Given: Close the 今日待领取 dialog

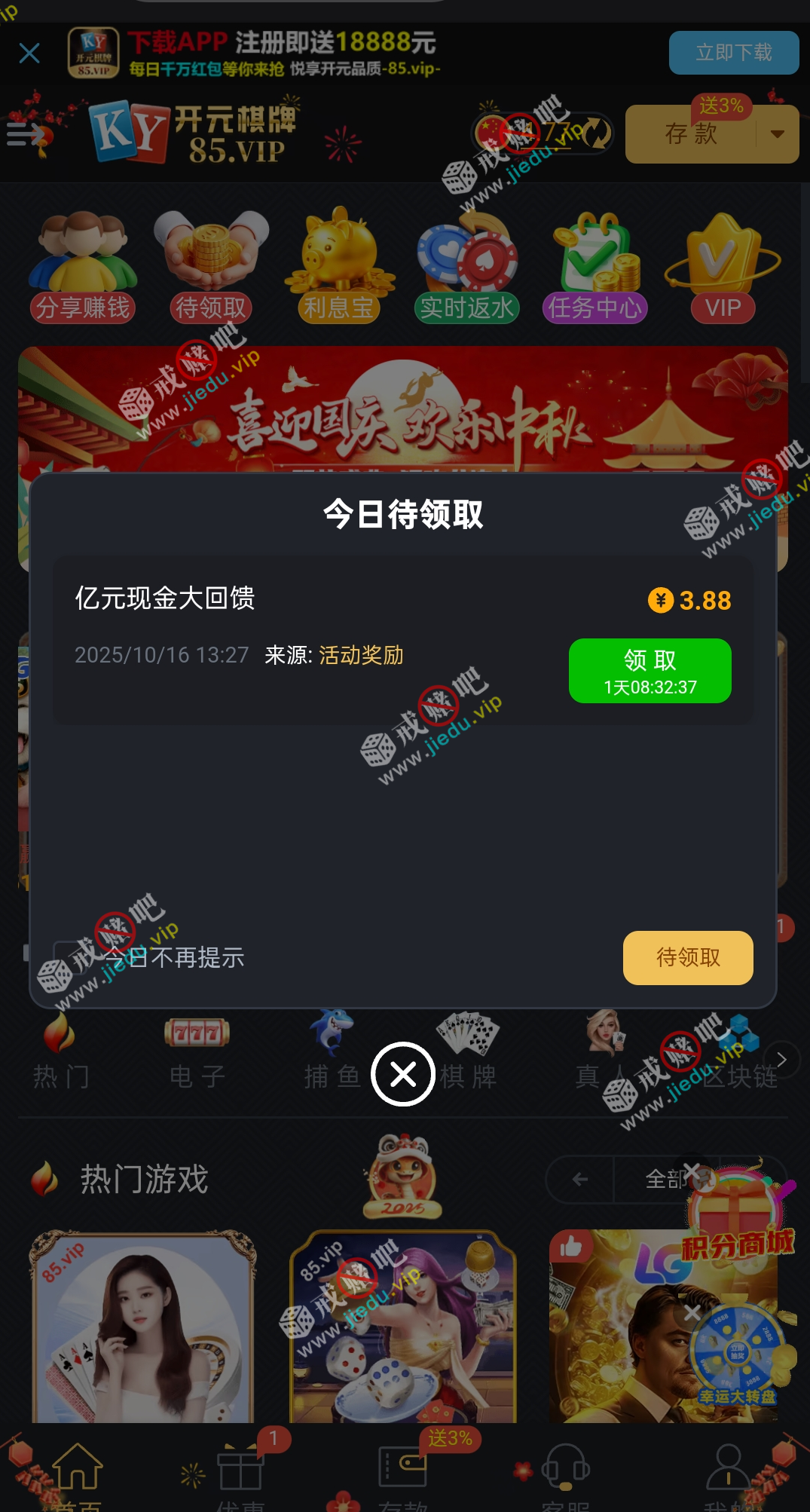Looking at the screenshot, I should click(403, 1074).
